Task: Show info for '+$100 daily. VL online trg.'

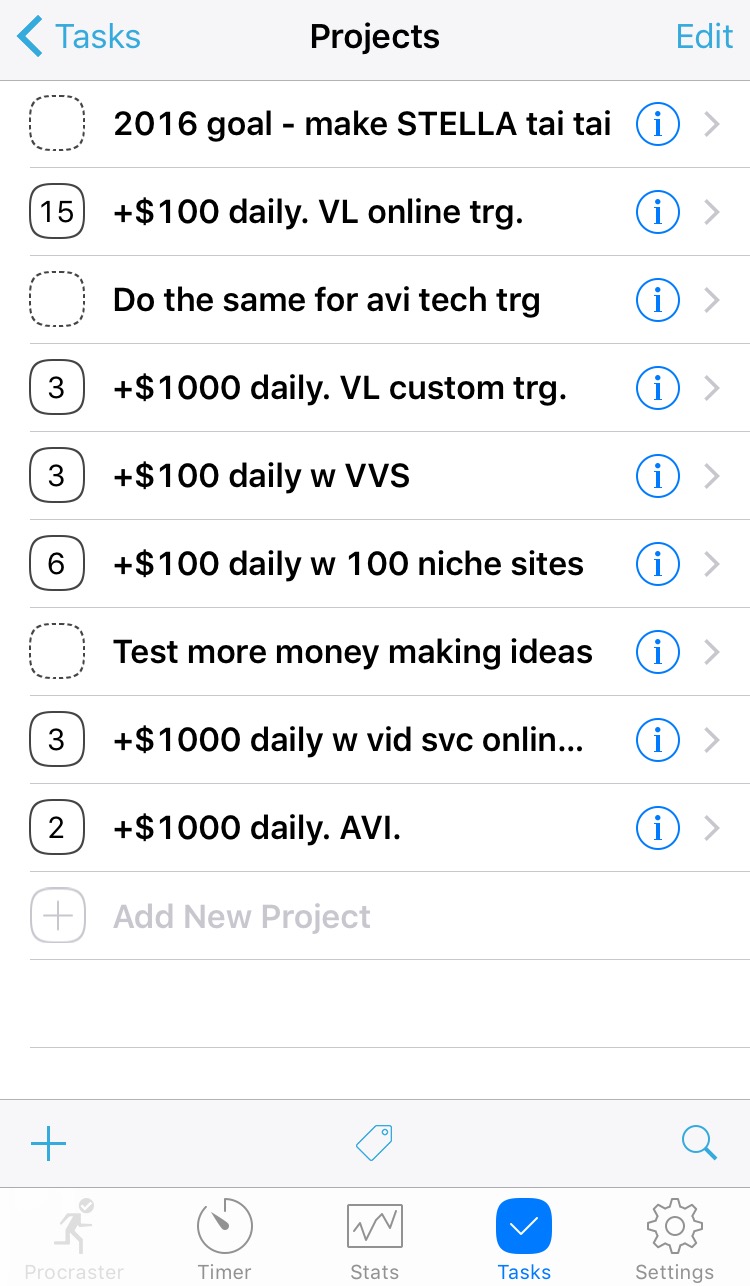Action: pyautogui.click(x=657, y=212)
